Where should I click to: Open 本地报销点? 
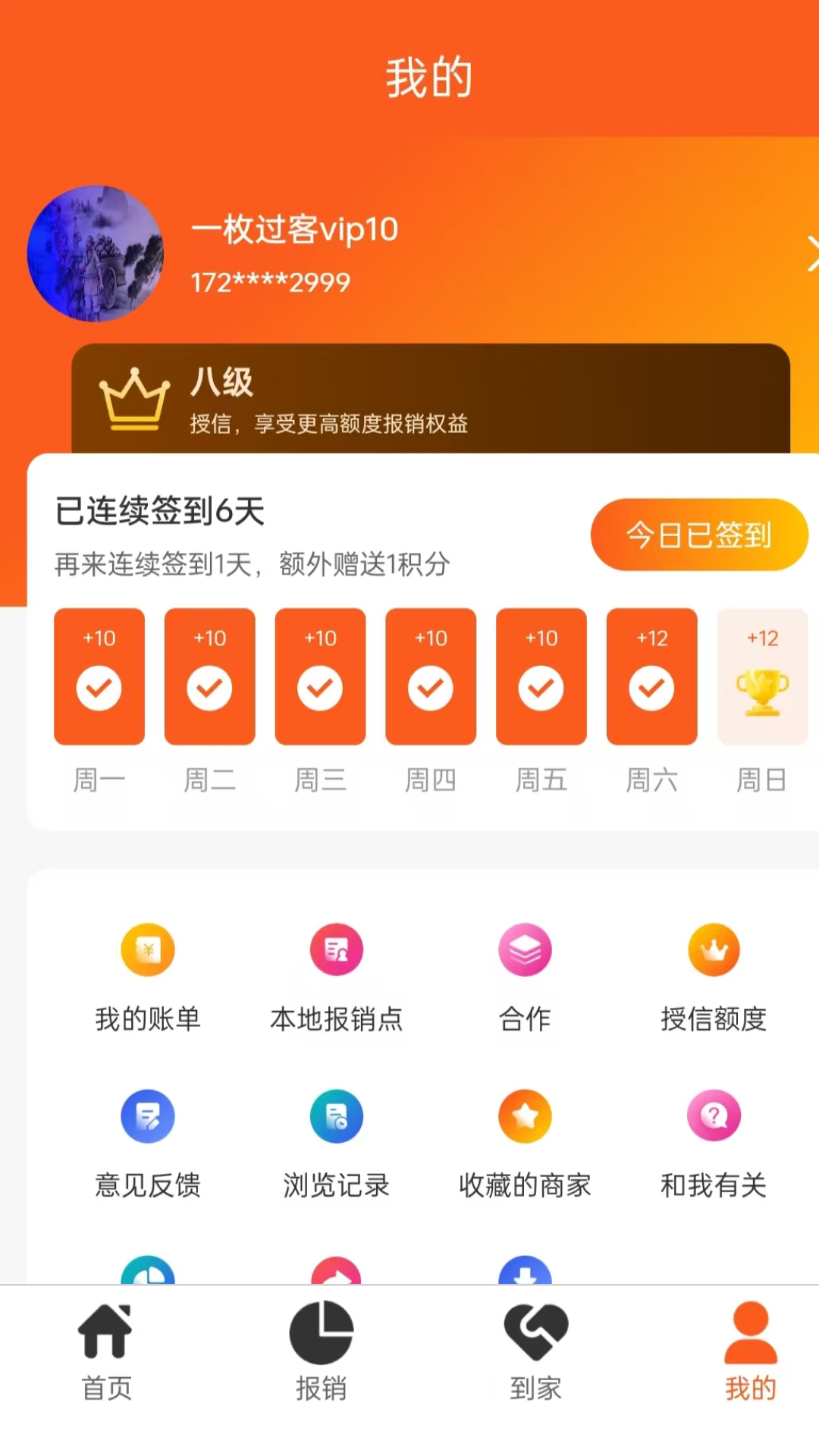coord(337,977)
